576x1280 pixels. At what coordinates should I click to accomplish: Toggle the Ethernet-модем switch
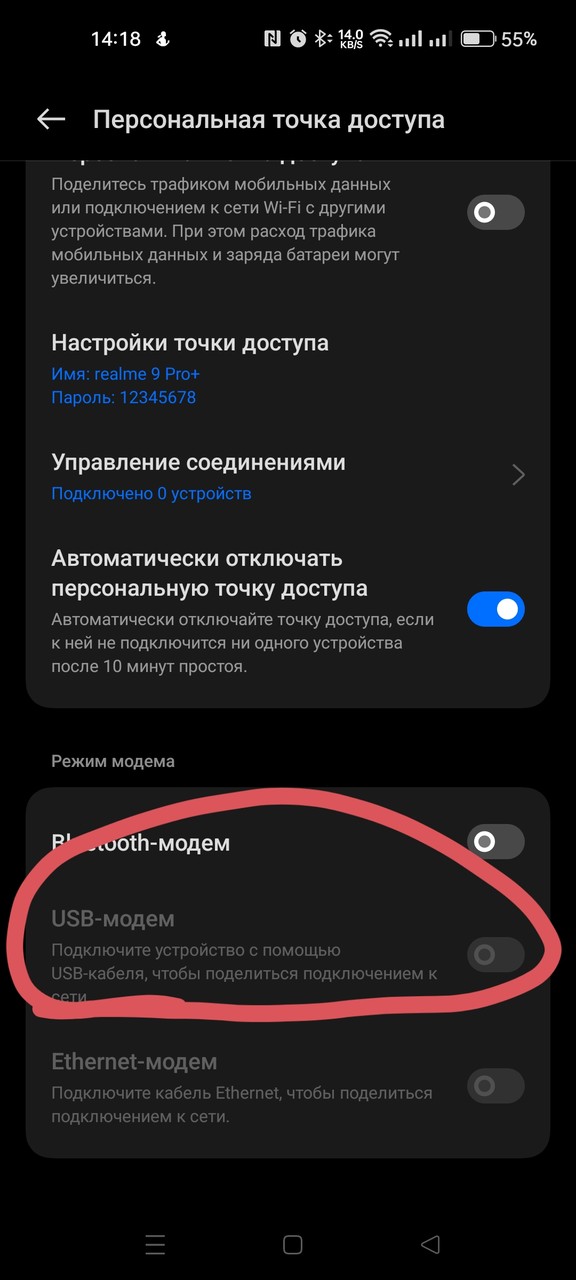click(x=496, y=1086)
